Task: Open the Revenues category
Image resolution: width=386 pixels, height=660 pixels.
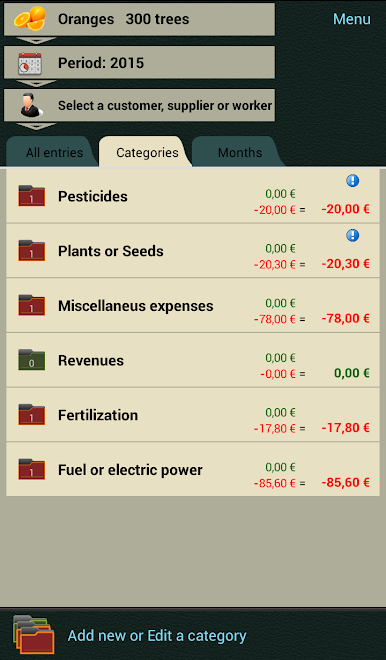Action: (193, 360)
